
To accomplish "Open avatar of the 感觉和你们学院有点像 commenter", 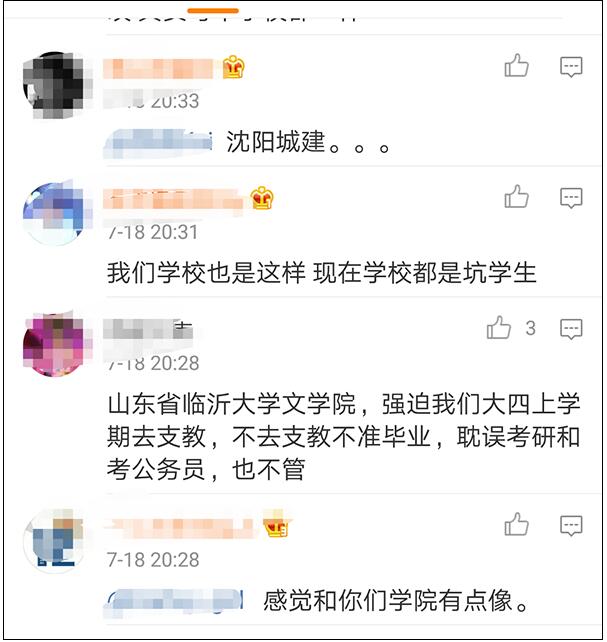I will (52, 540).
